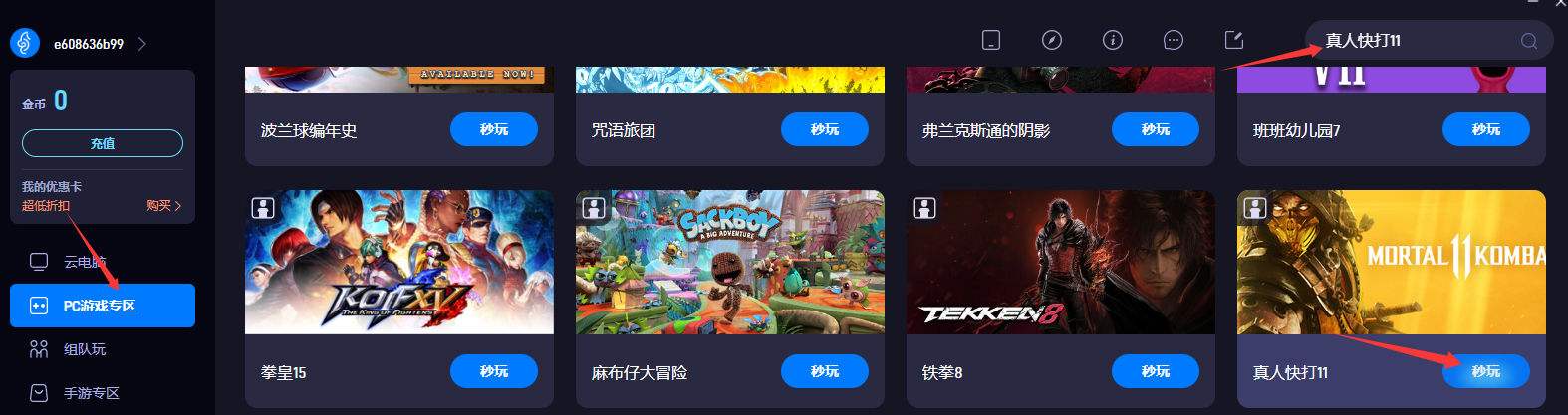Switch to 云电脑 section
This screenshot has height=415, width=1568.
[x=84, y=262]
